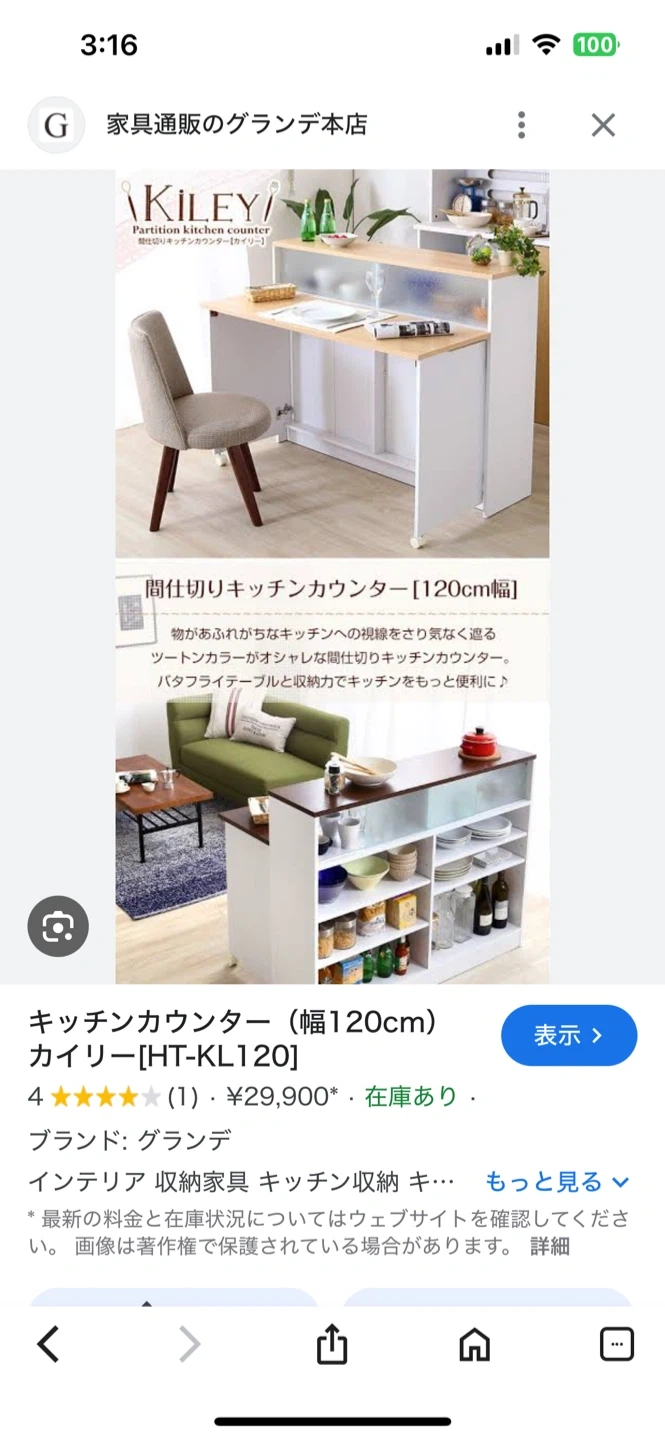Tap the blue 表示 button
The width and height of the screenshot is (665, 1440).
(x=568, y=1036)
